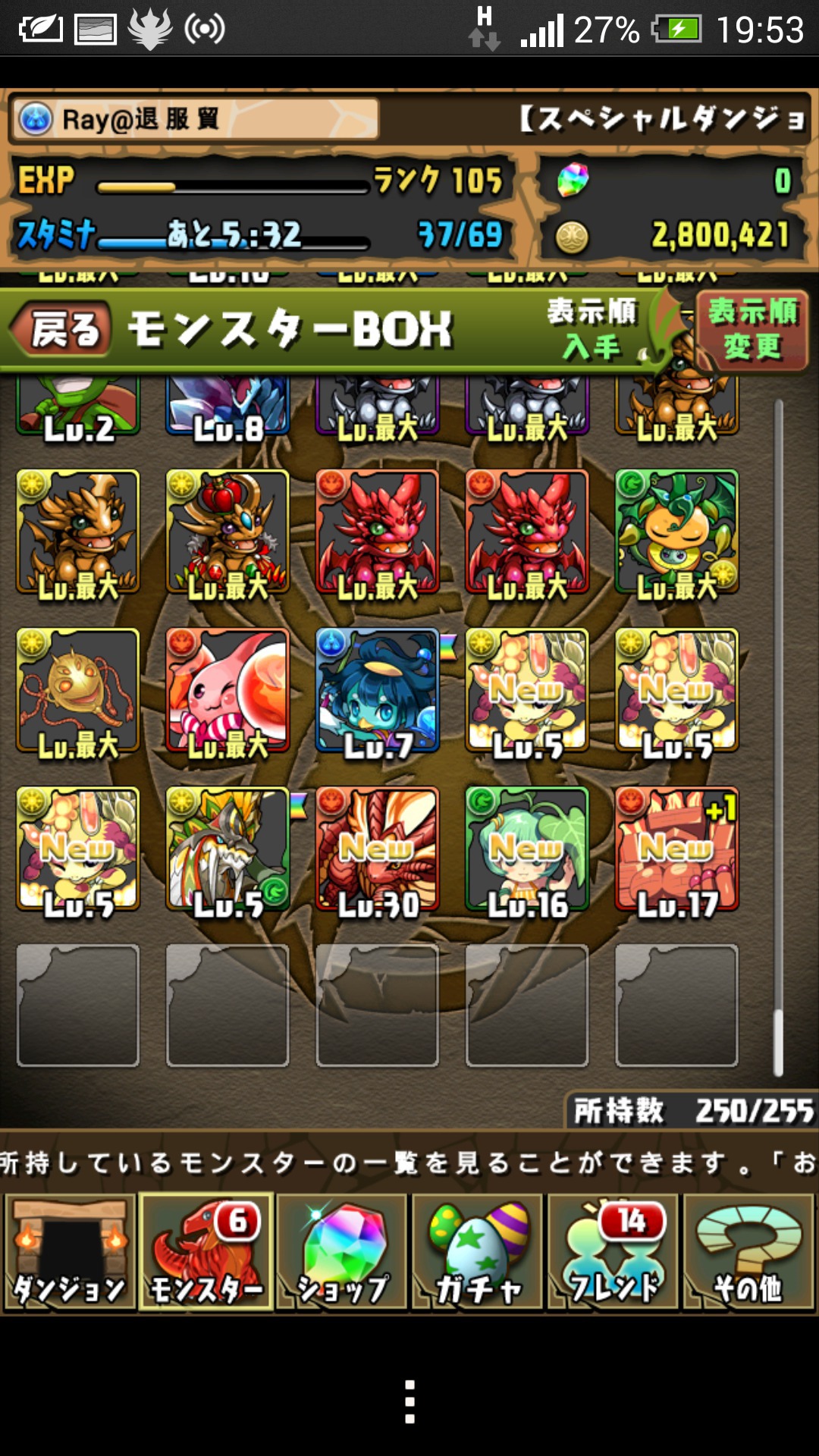The width and height of the screenshot is (819, 1456).
Task: Open the ショップ tab
Action: coord(342,1252)
